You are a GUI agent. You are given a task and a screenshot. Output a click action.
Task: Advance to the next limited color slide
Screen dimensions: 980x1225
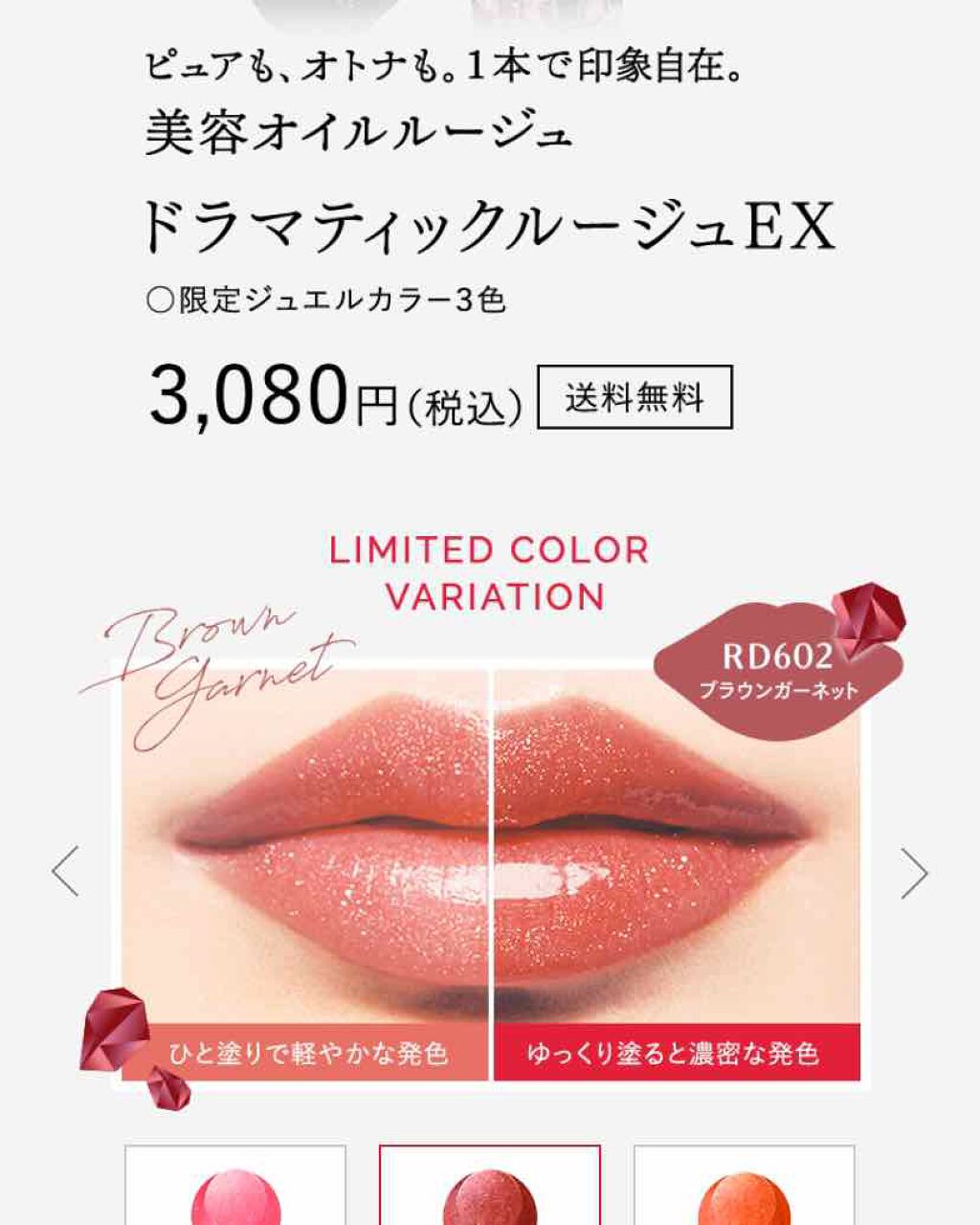click(914, 873)
